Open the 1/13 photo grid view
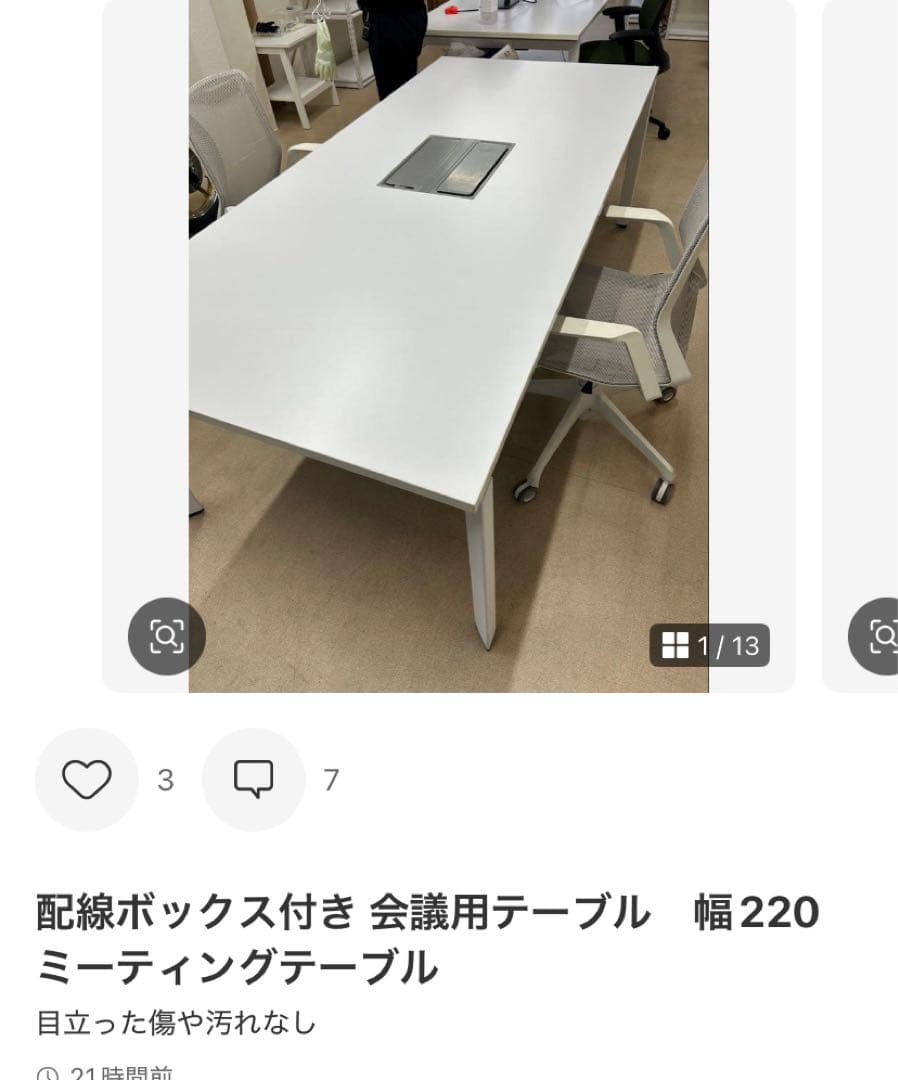 pyautogui.click(x=710, y=646)
